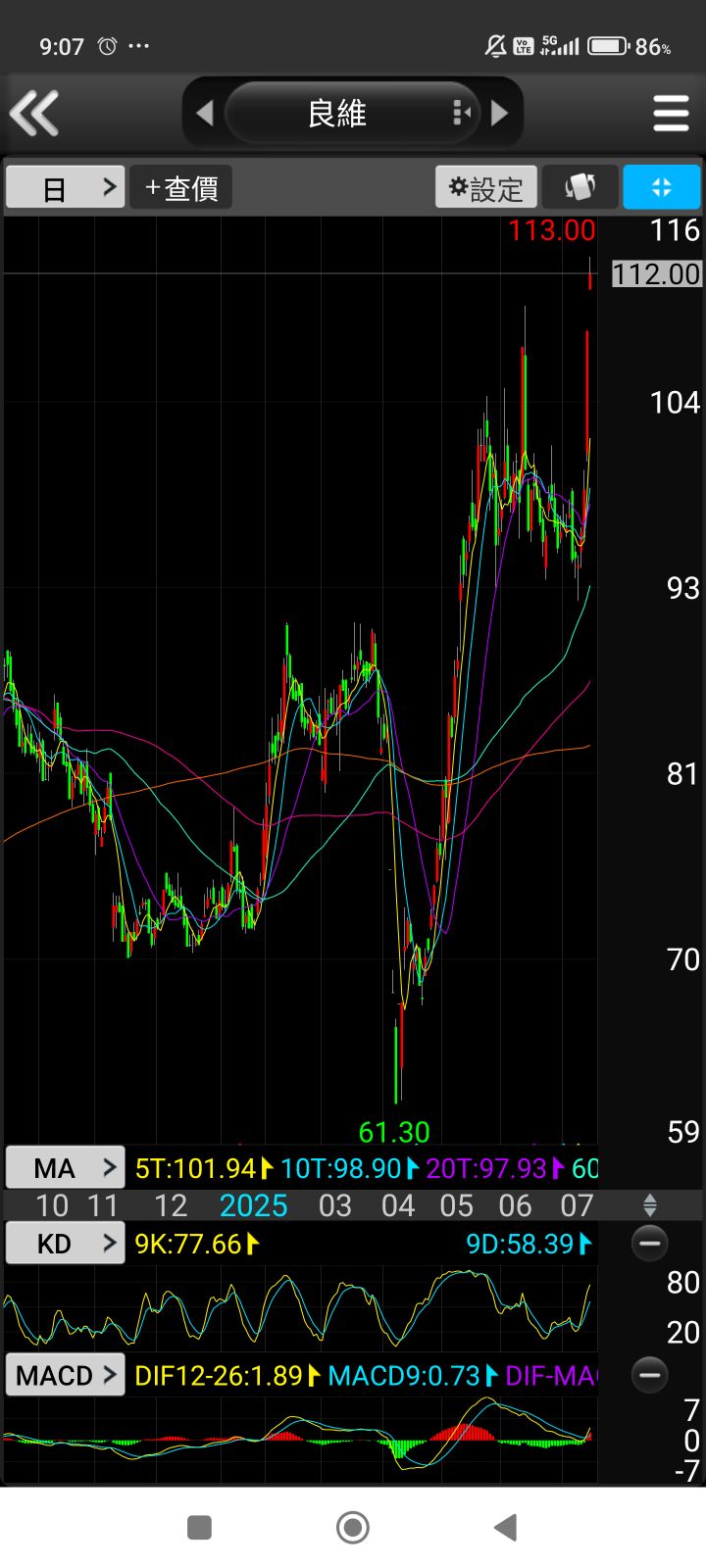
Task: Tap the up-down resize handle by timeline
Action: click(649, 1205)
